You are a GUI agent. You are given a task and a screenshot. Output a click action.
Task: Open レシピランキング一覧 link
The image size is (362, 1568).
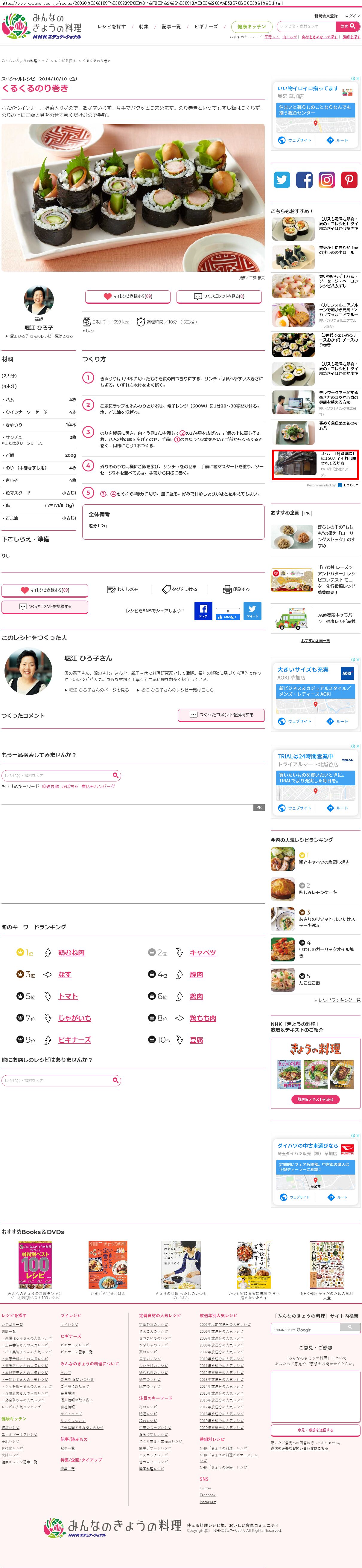pos(339,1000)
